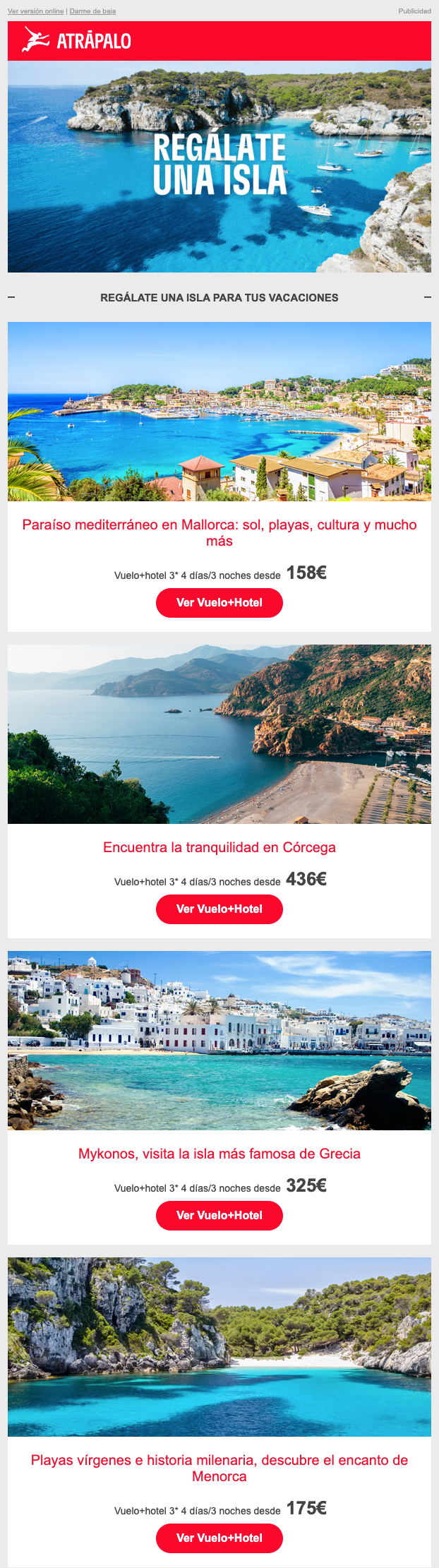Tap the 'Darme de baja' unsubscribe link
Screen dimensions: 439x1568
92,11
